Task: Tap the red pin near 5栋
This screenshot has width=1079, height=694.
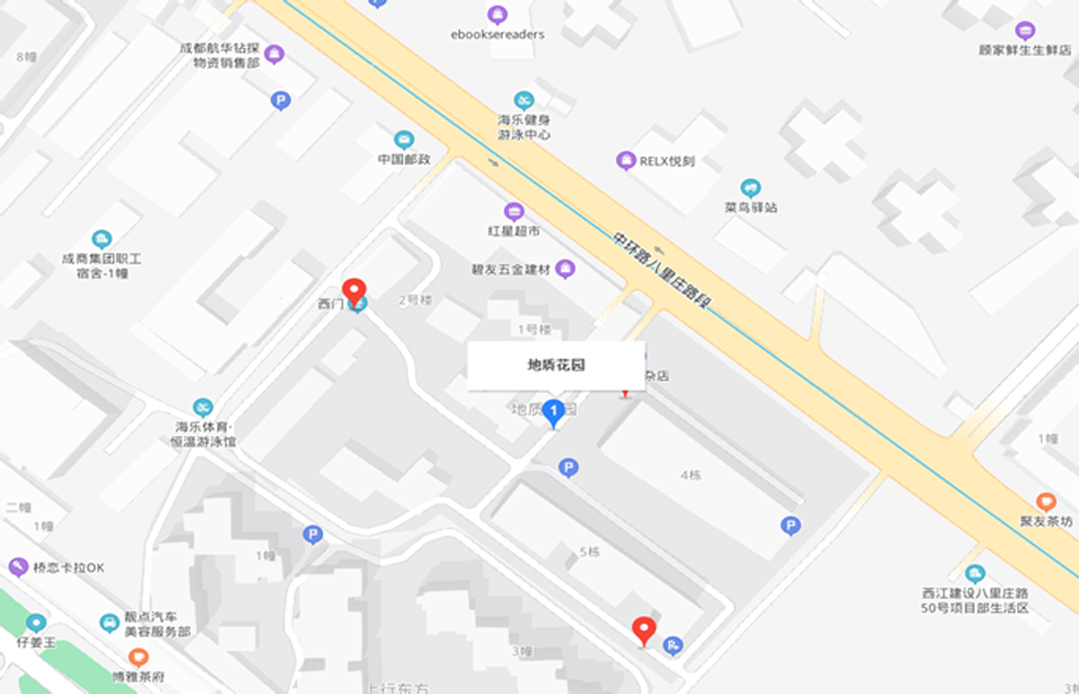Action: [x=644, y=630]
